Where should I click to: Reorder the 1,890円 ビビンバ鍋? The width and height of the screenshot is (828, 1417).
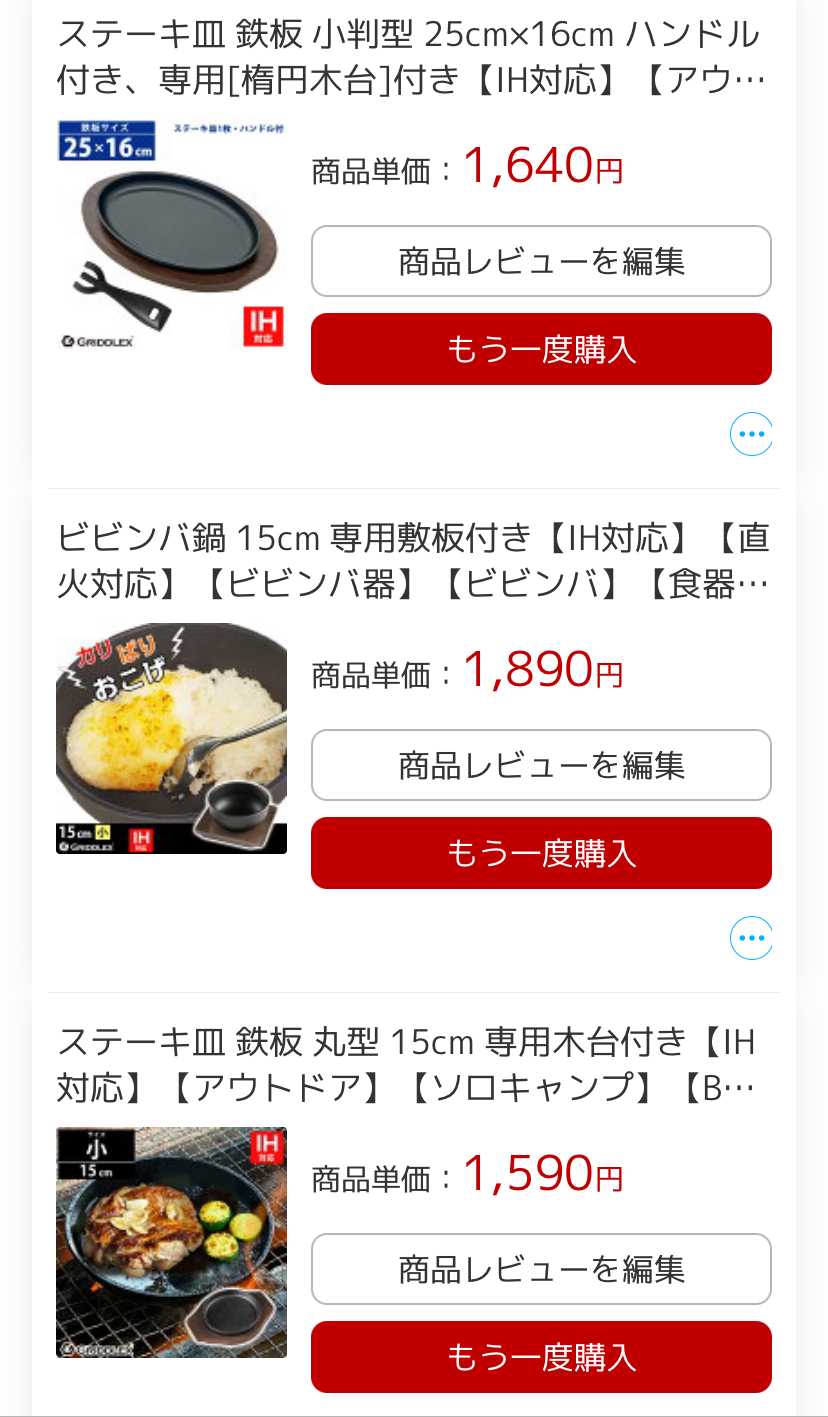coord(541,853)
